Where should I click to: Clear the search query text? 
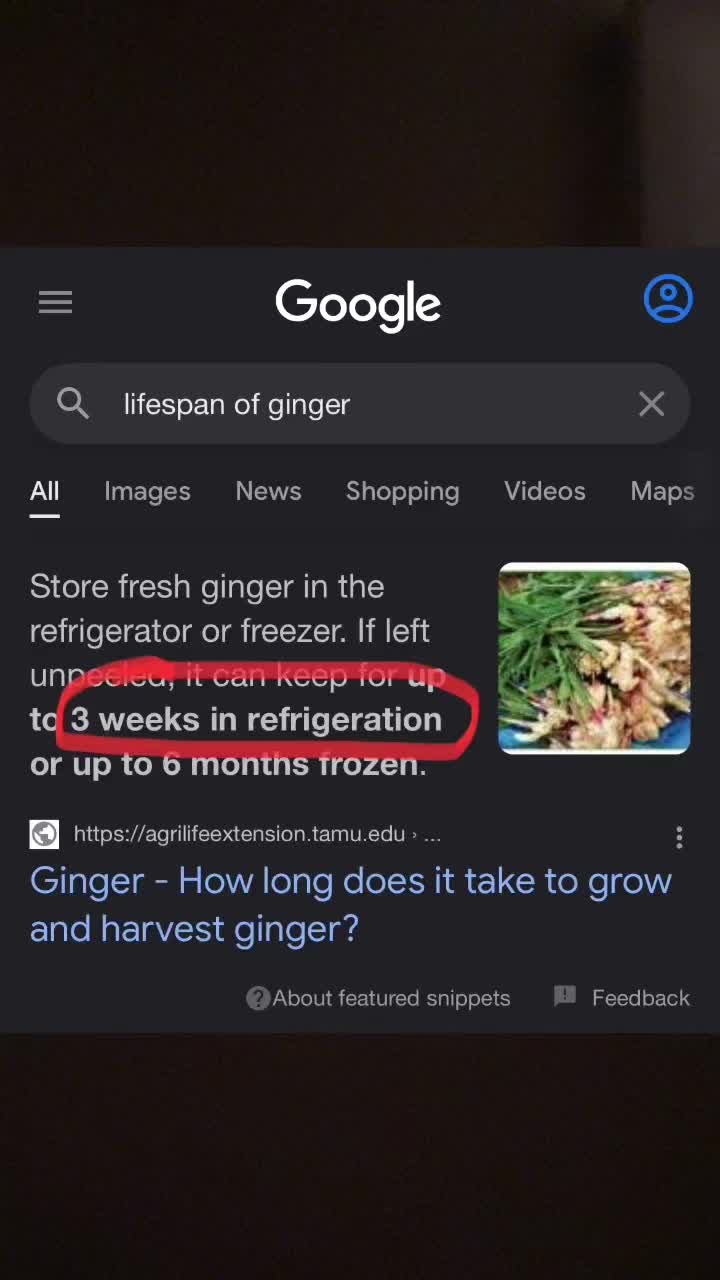pos(651,404)
